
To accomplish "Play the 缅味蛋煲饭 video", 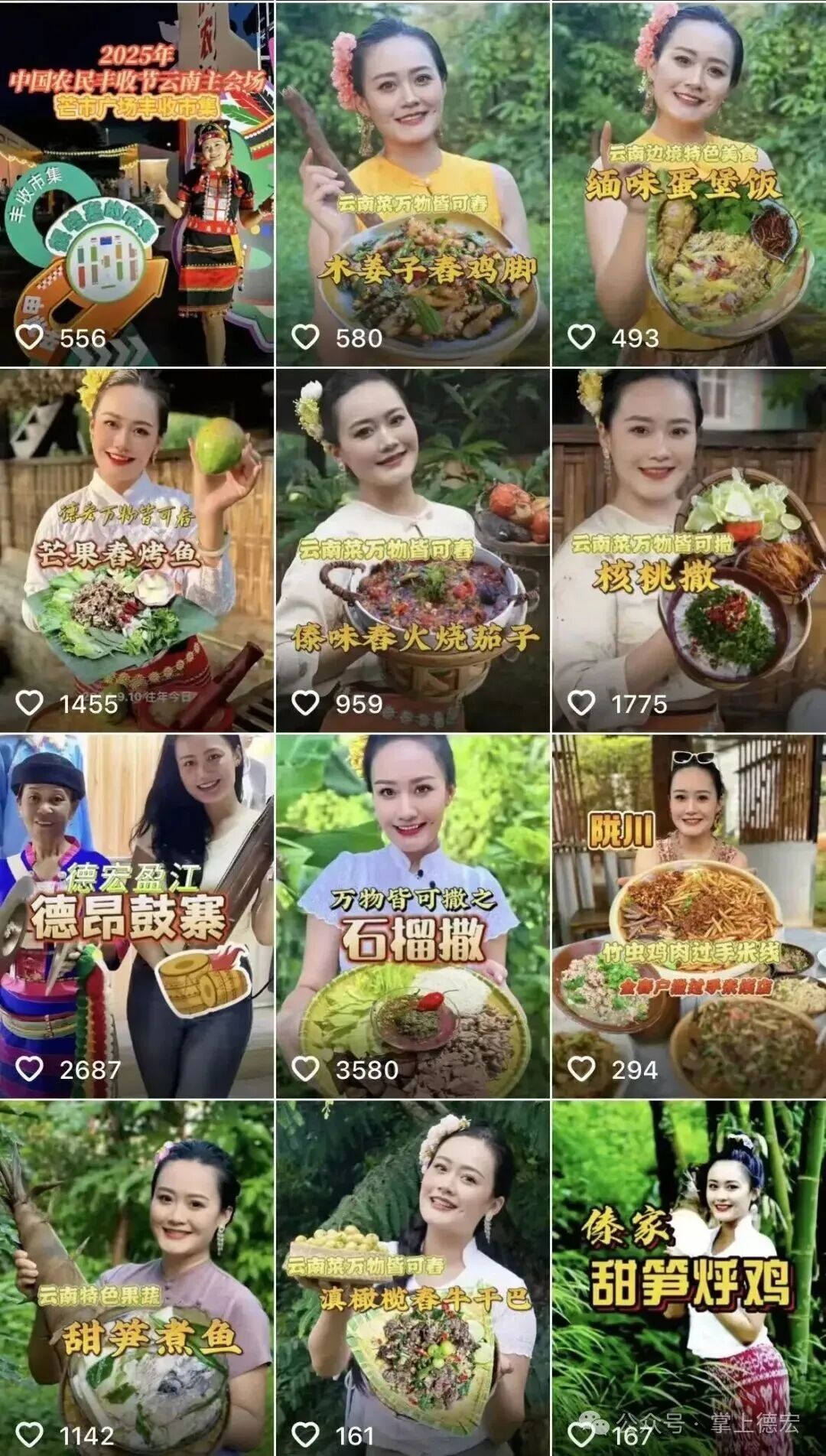I will [x=688, y=184].
